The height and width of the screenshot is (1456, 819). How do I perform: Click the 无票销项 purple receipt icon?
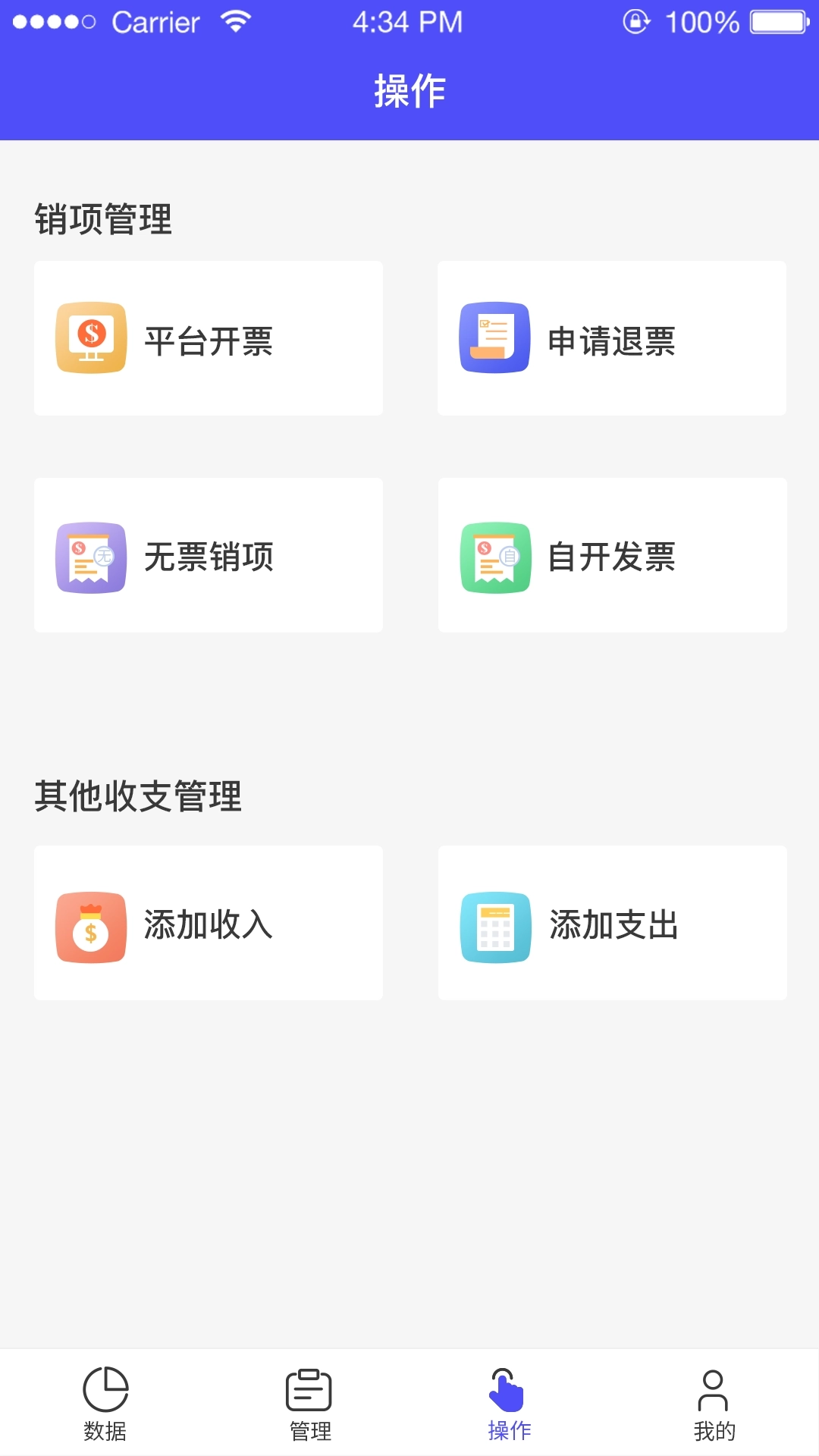91,556
